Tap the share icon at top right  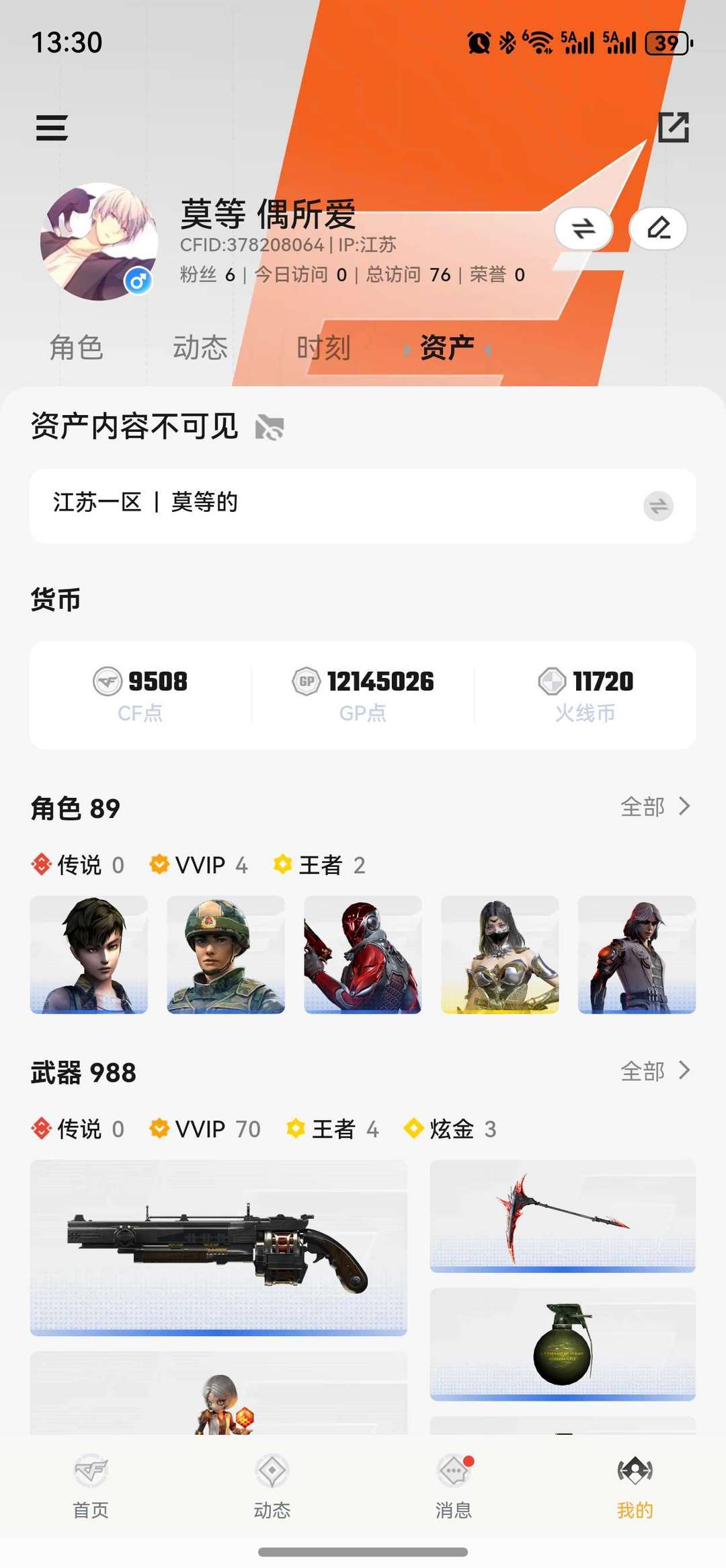pyautogui.click(x=674, y=128)
